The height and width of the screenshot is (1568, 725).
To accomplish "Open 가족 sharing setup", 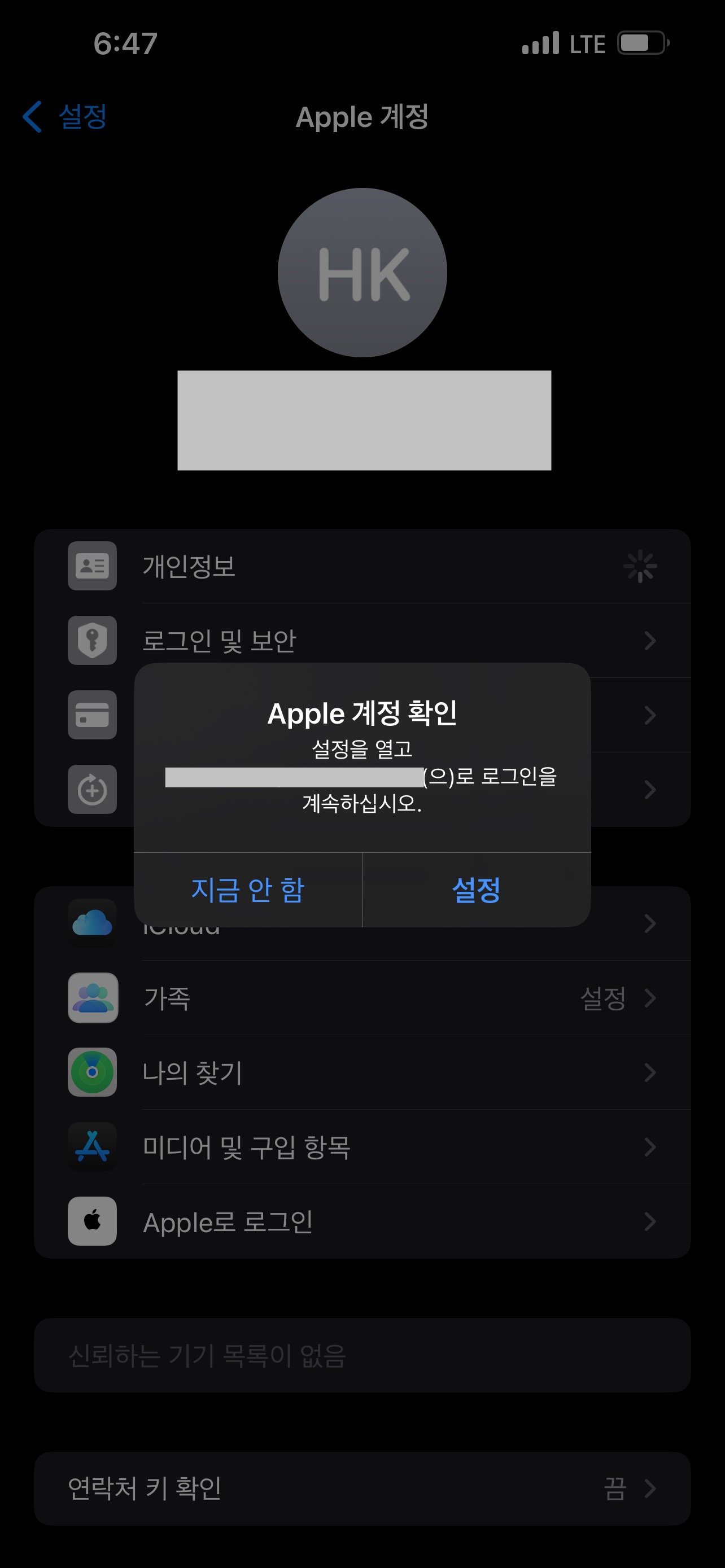I will [x=362, y=998].
